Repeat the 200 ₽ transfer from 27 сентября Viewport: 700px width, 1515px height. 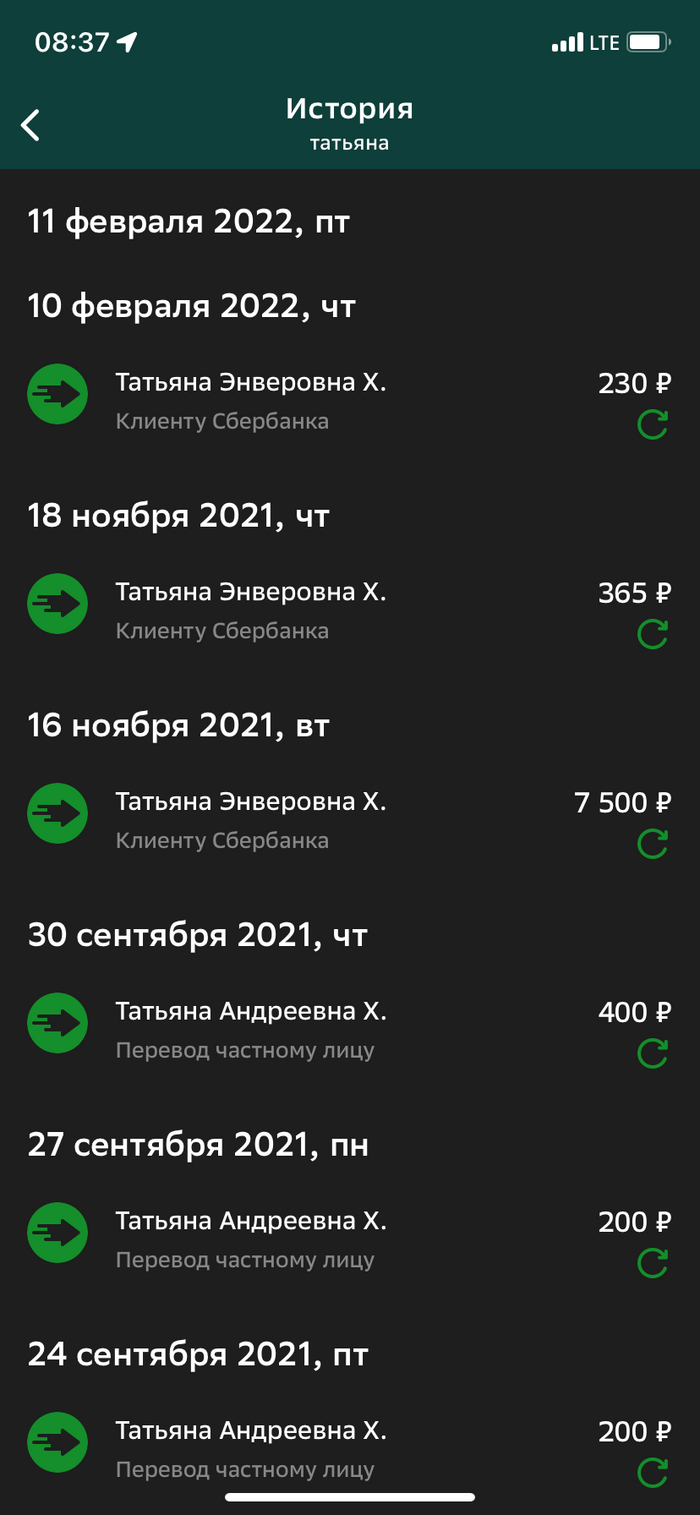[x=653, y=1263]
